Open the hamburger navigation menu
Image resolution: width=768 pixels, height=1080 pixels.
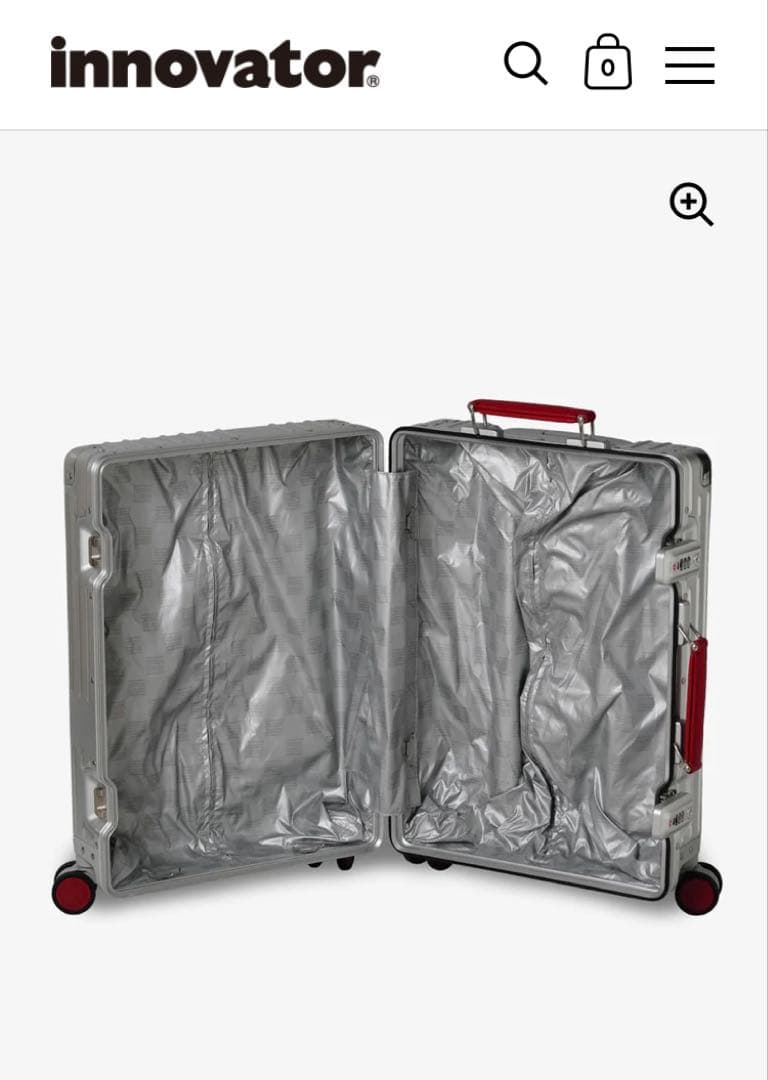coord(690,65)
